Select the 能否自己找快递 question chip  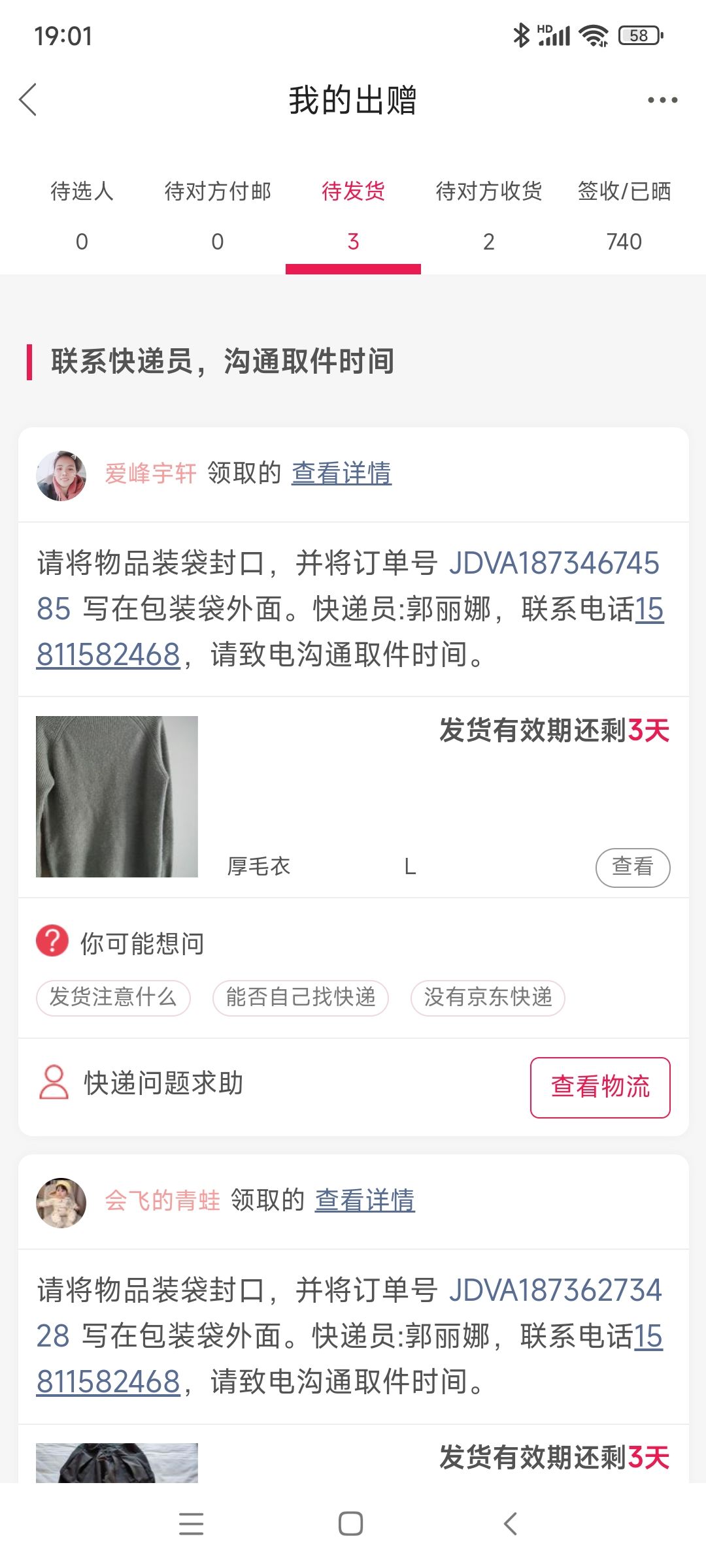coord(301,998)
